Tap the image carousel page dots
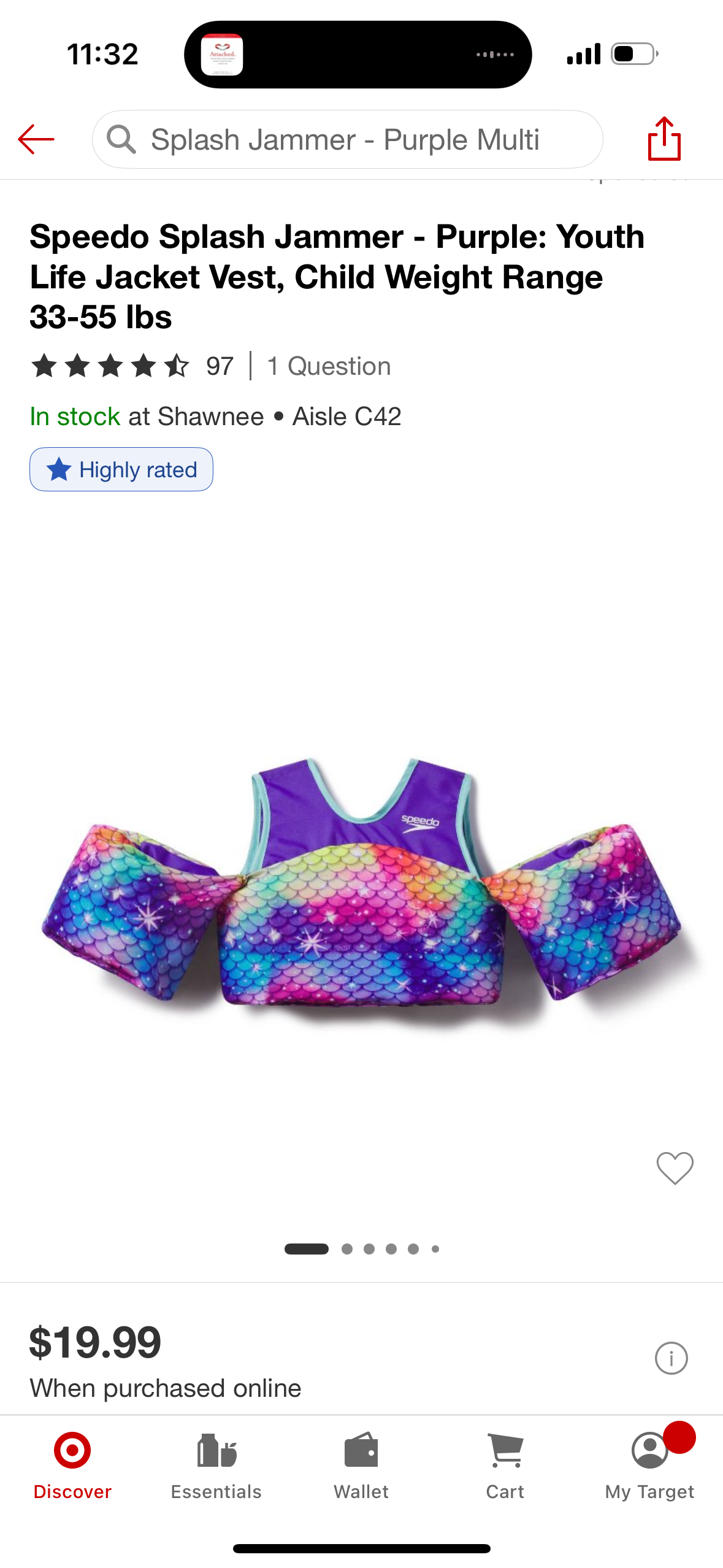Image resolution: width=723 pixels, height=1568 pixels. point(362,1248)
